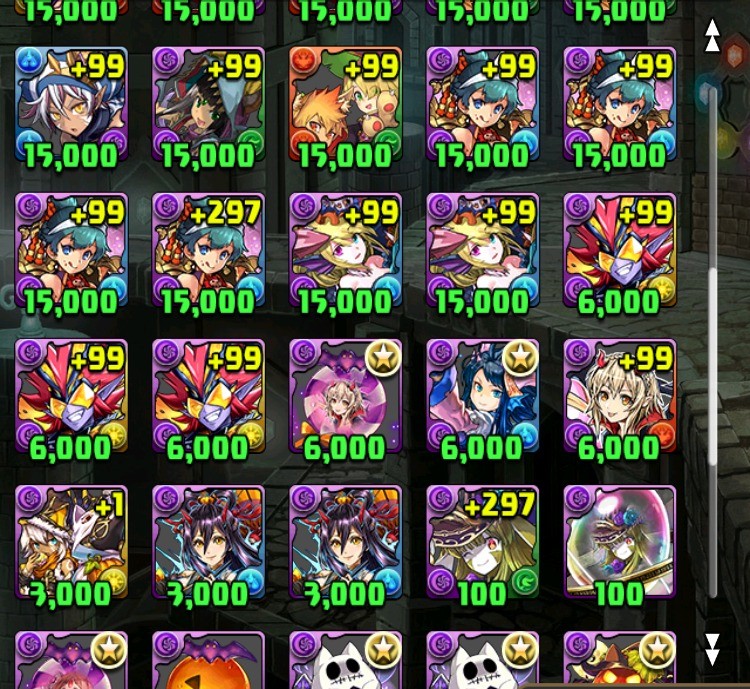
Task: Open the dark blue-haired girl star card
Action: pyautogui.click(x=482, y=396)
